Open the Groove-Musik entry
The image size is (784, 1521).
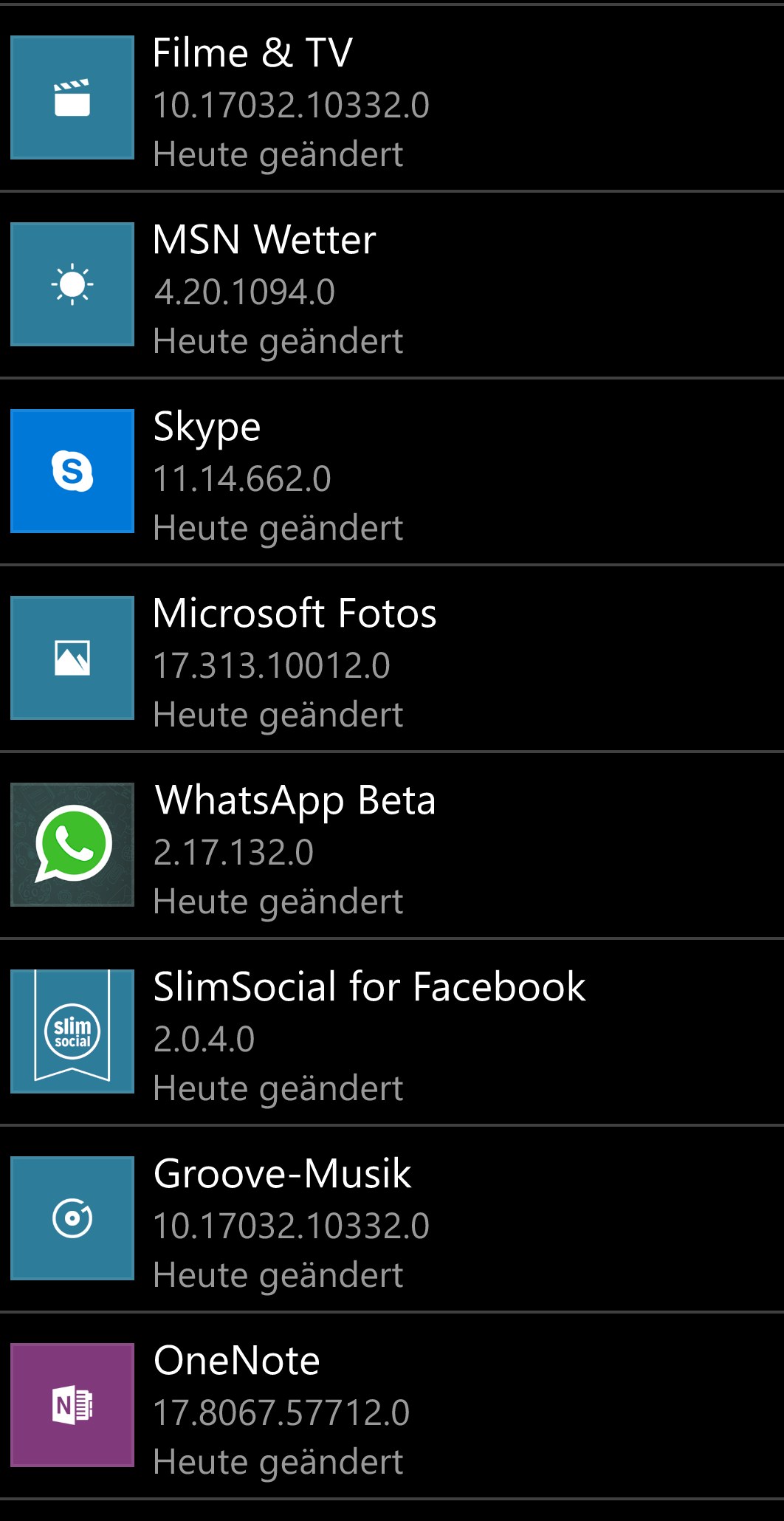tap(392, 1219)
